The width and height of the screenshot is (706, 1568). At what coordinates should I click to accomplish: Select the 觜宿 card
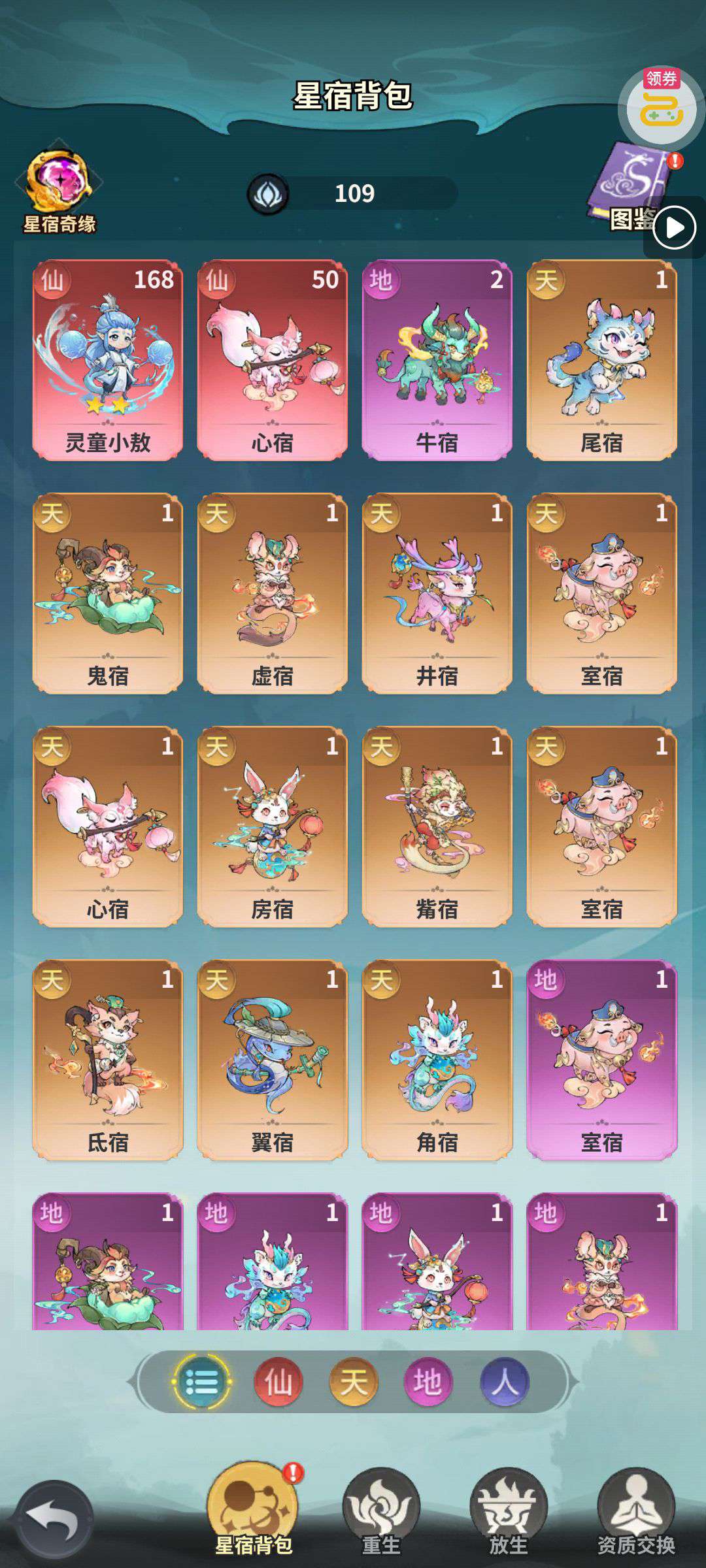click(437, 826)
